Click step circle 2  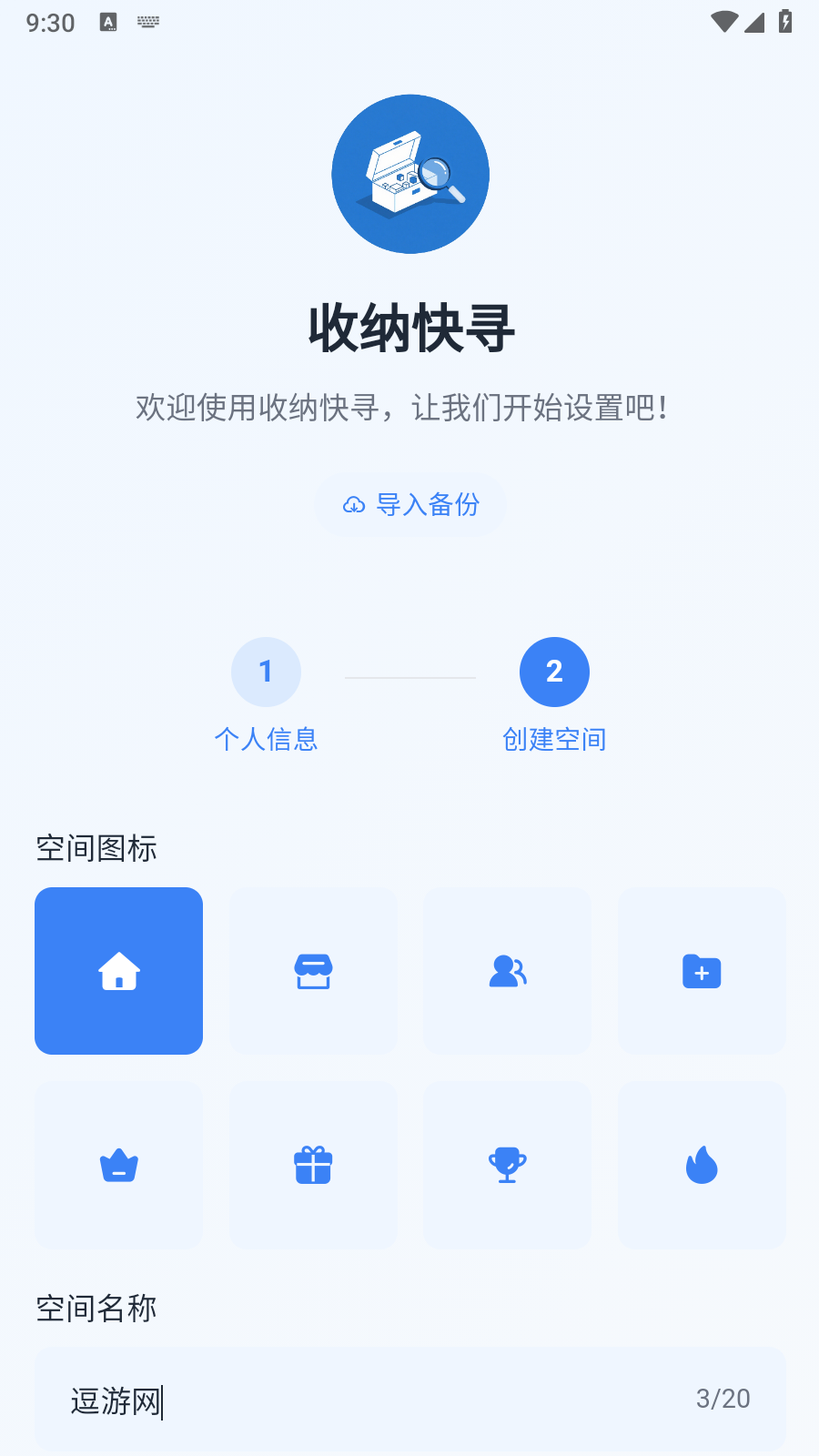coord(554,672)
